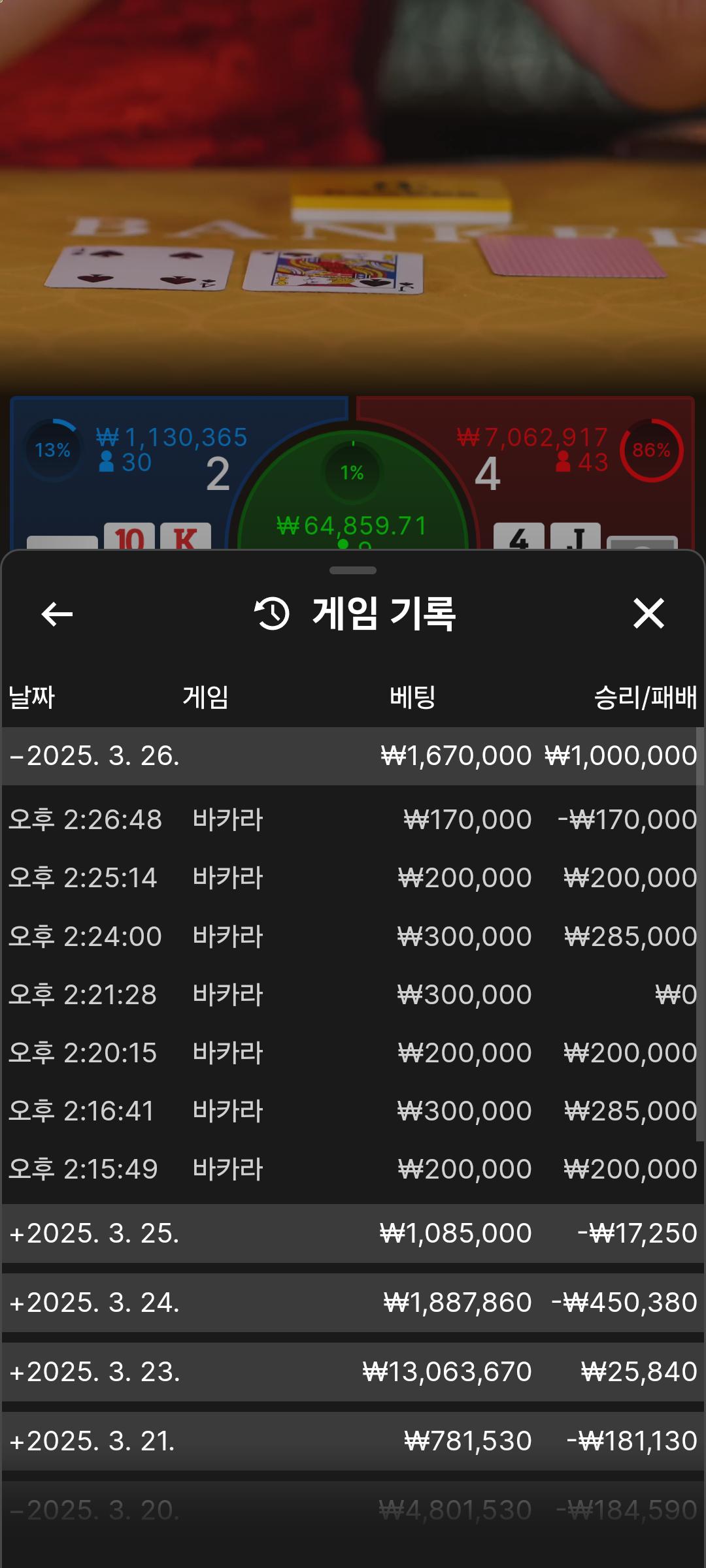Image resolution: width=706 pixels, height=1568 pixels.
Task: Open the 오후 2:25:14 baccarat record
Action: [x=353, y=877]
